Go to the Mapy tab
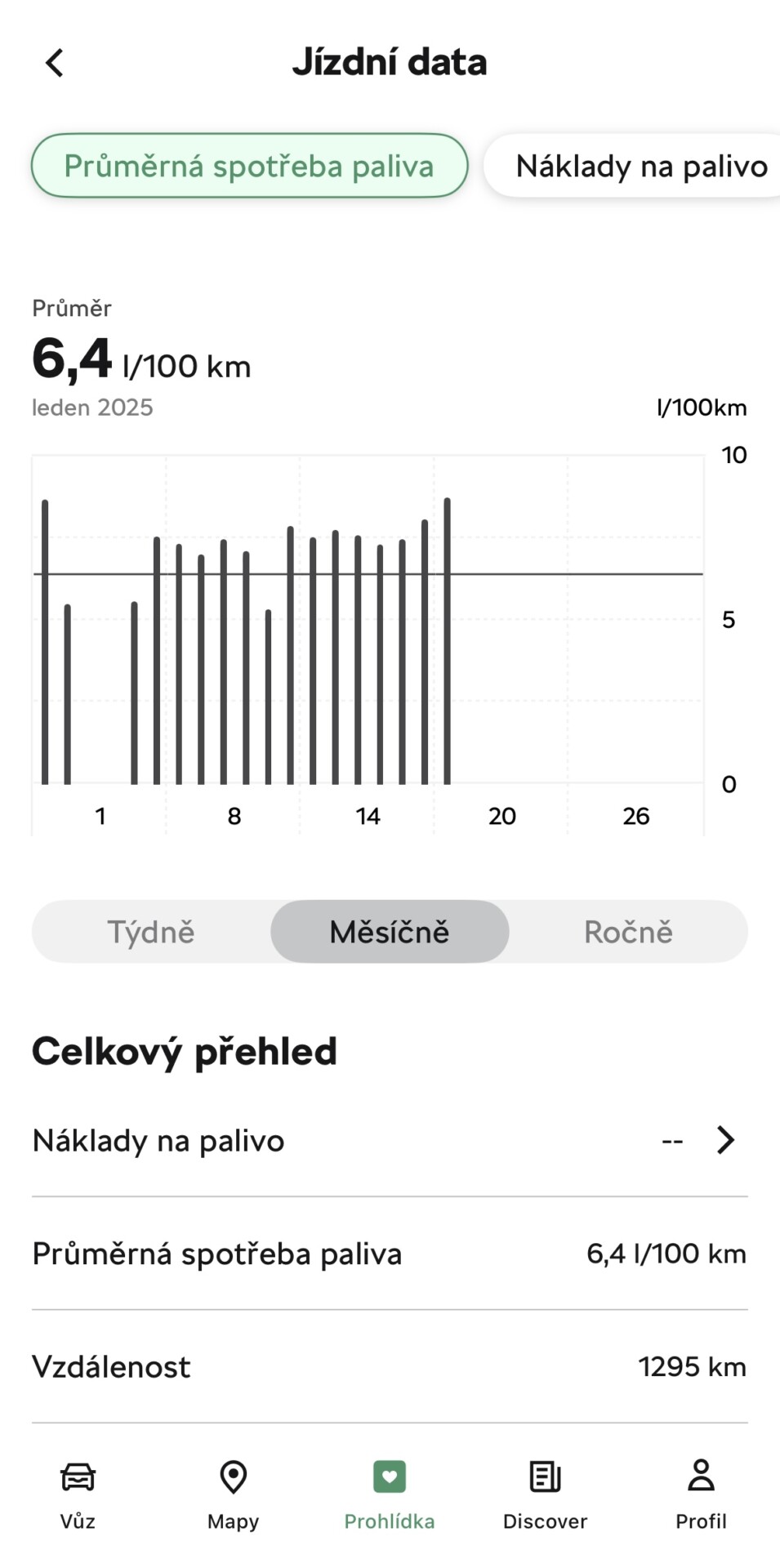 pos(234,1494)
